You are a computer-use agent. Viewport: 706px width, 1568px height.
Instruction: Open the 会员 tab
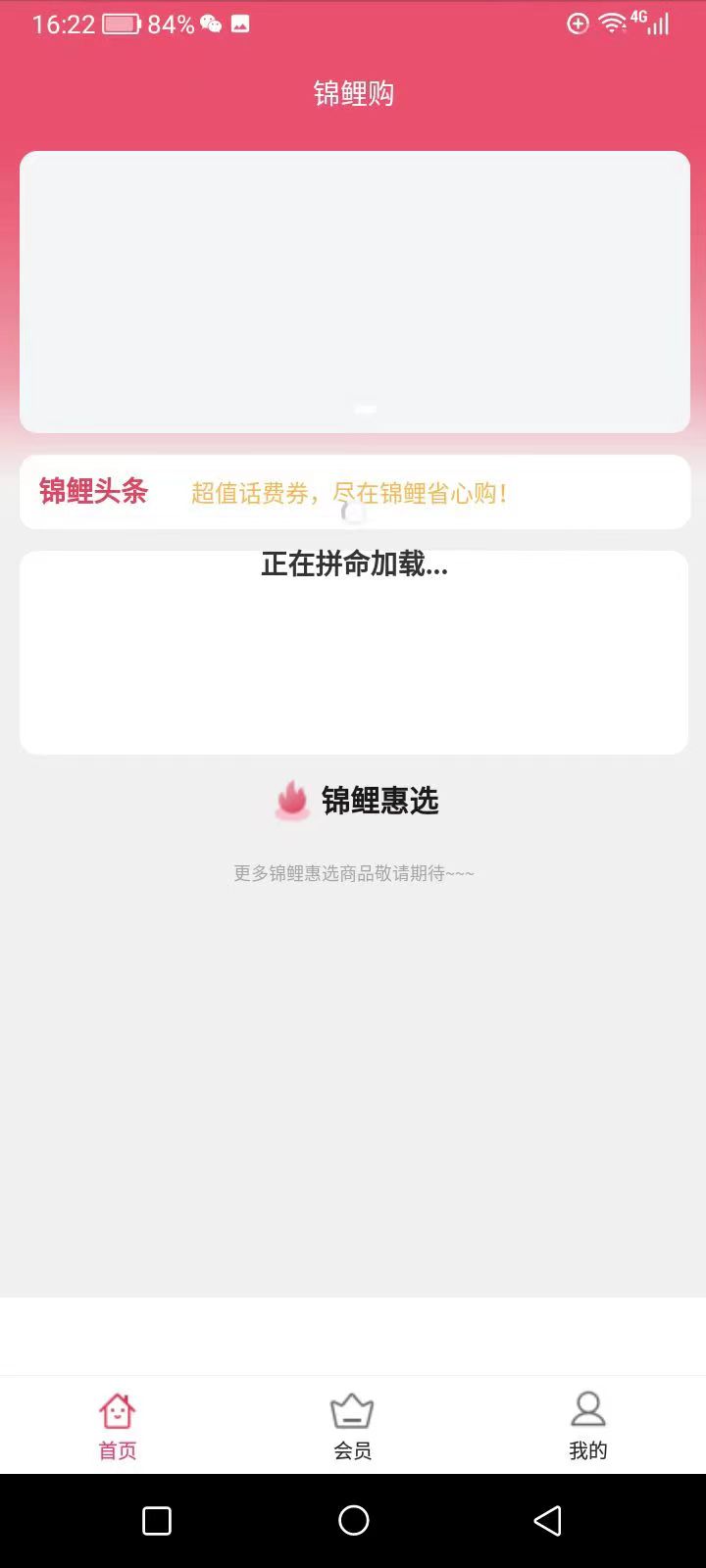353,1425
